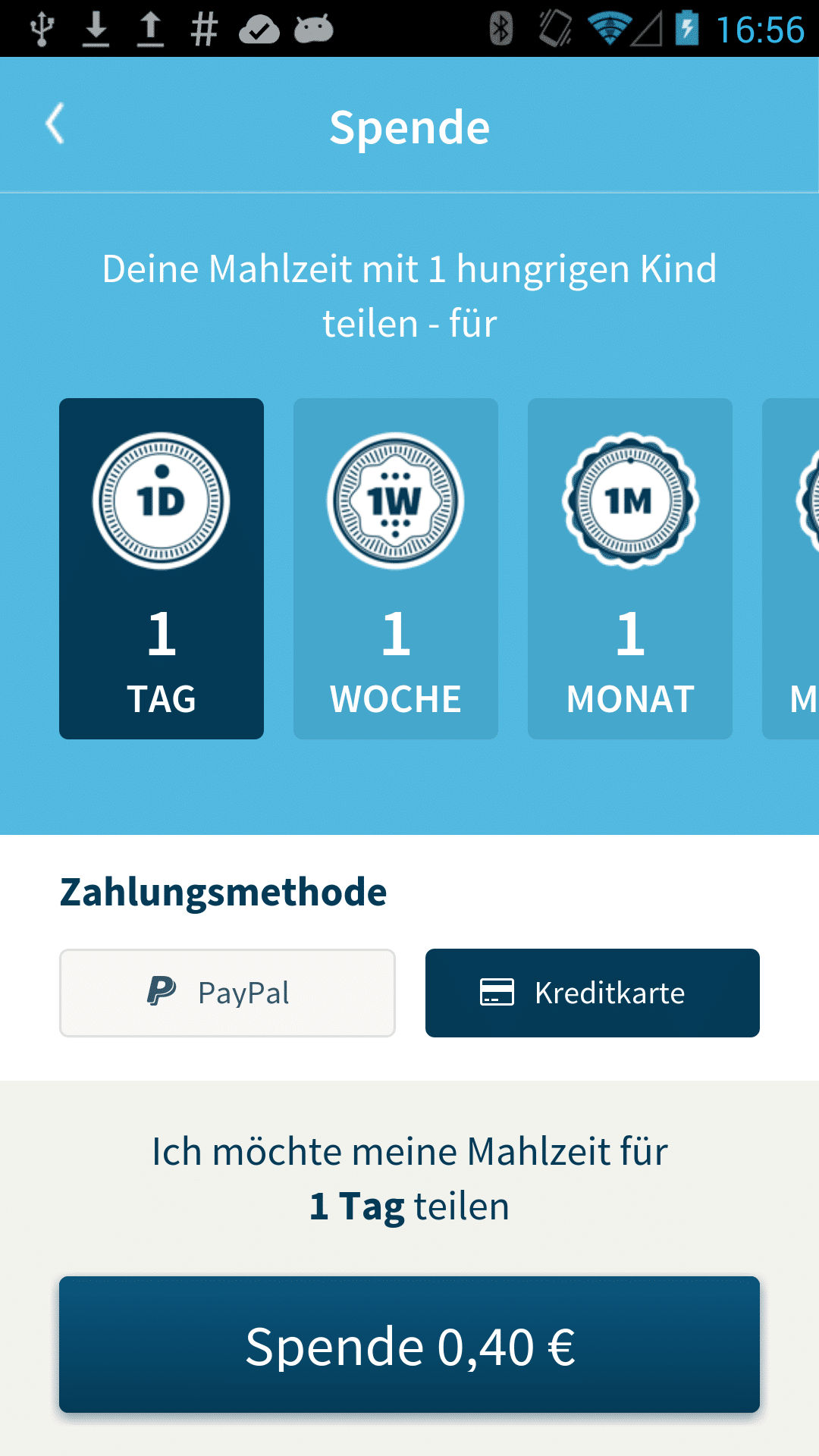Image resolution: width=819 pixels, height=1456 pixels.
Task: Tap the Spende 0,40 € button
Action: click(409, 1345)
